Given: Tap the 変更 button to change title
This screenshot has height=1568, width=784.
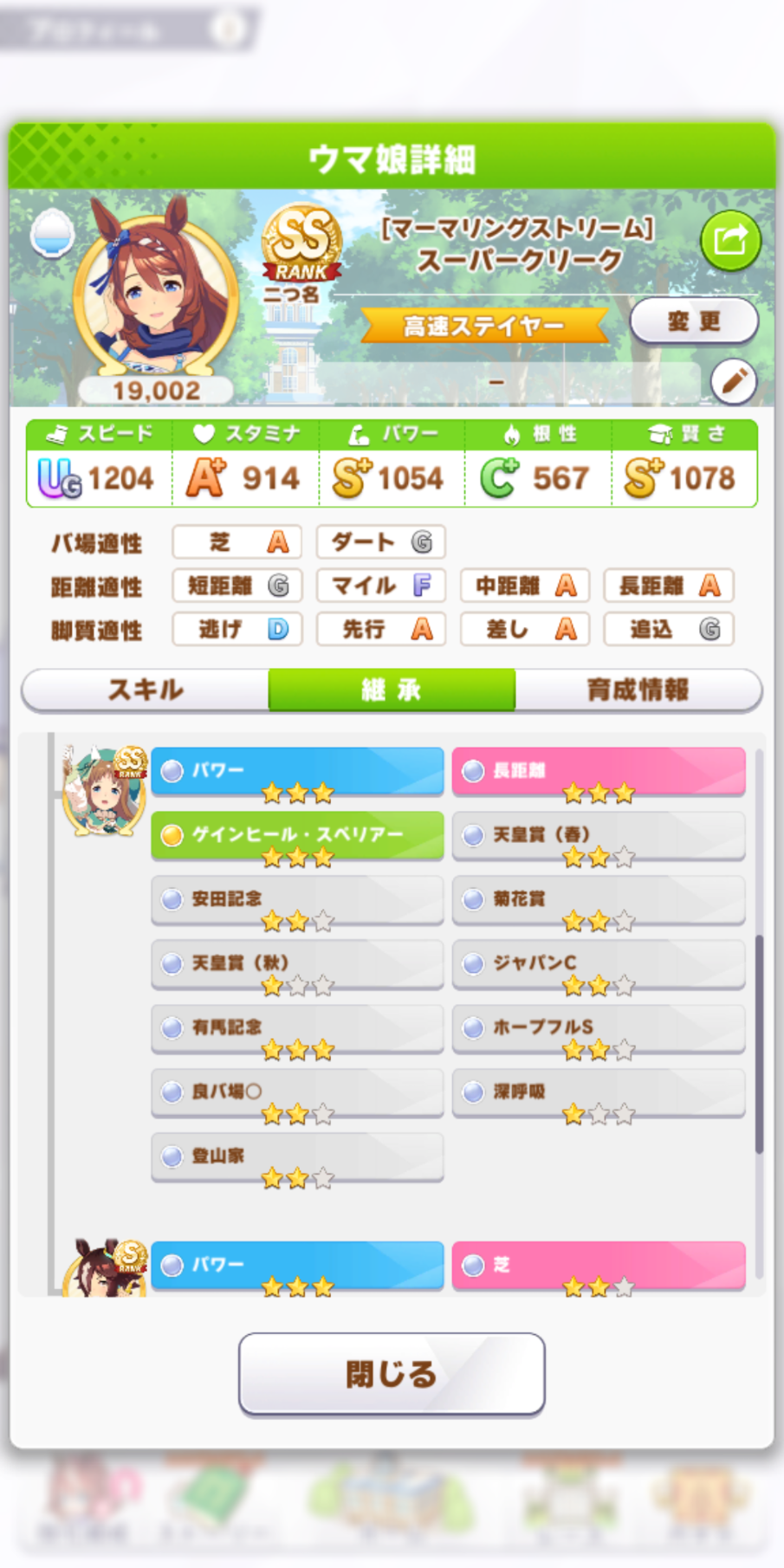Looking at the screenshot, I should click(x=694, y=321).
